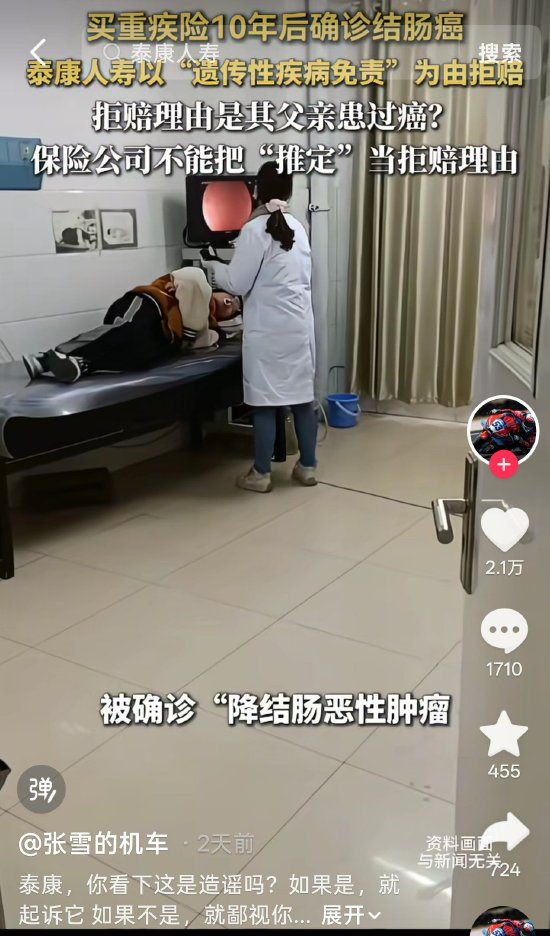Go back with the top-left arrow

tap(38, 53)
